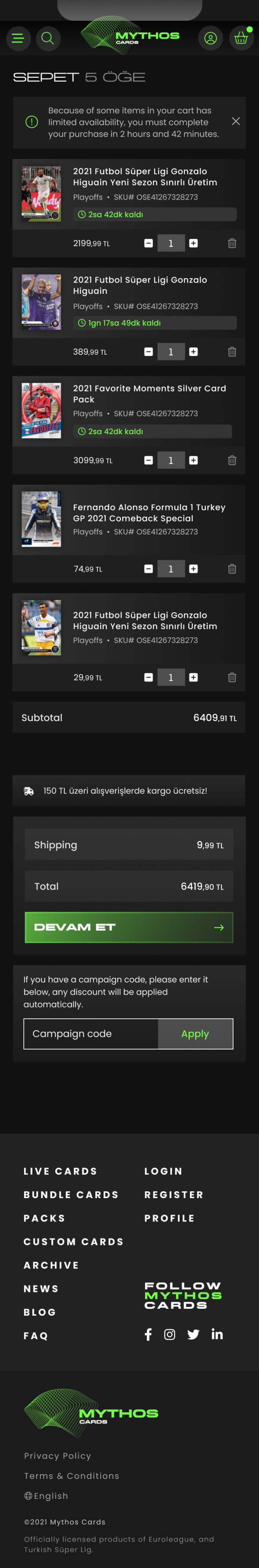Open the FAQ footer link
The image size is (259, 1568).
pyautogui.click(x=36, y=1336)
